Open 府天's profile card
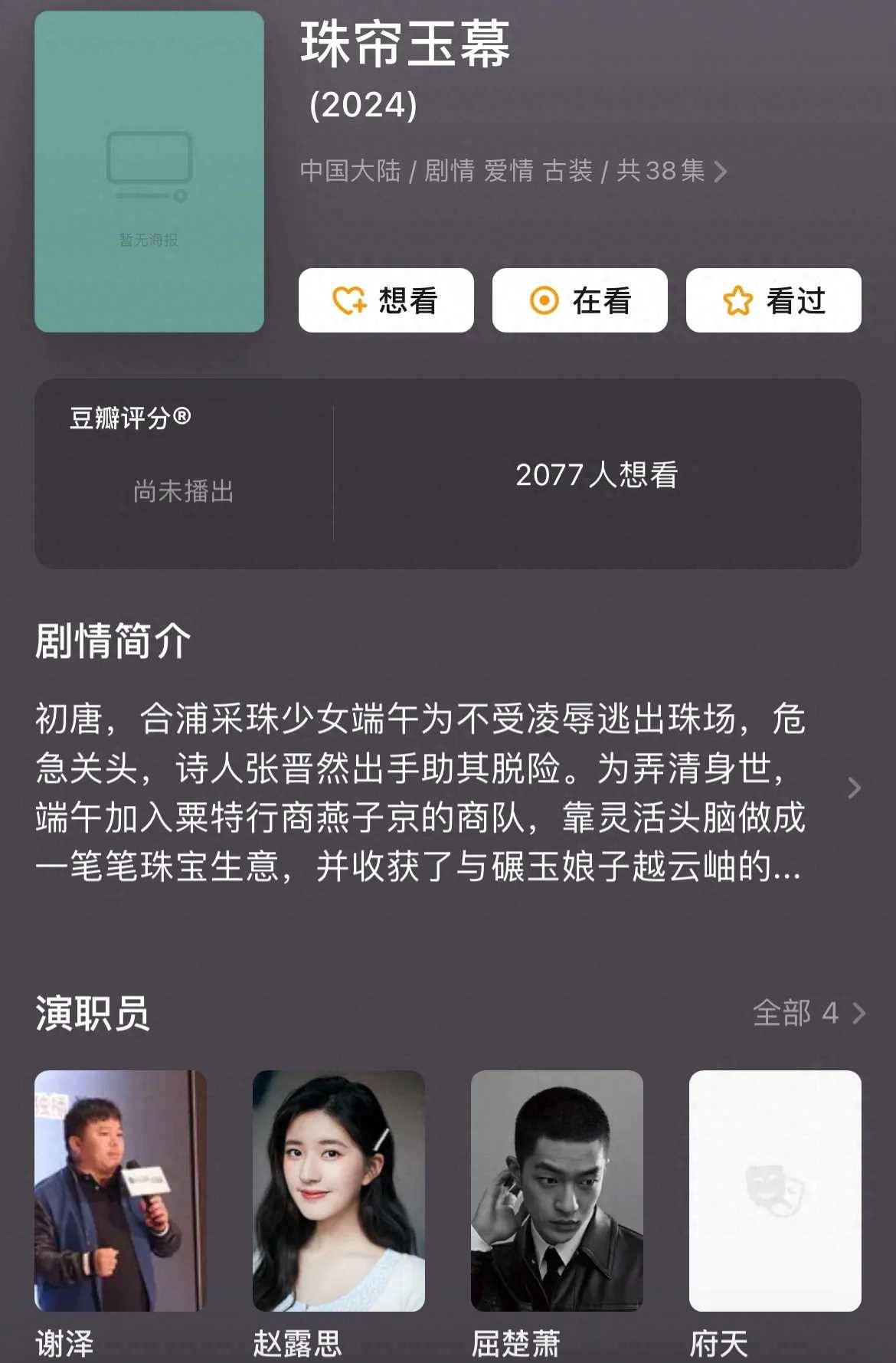This screenshot has height=1363, width=896. (775, 1191)
